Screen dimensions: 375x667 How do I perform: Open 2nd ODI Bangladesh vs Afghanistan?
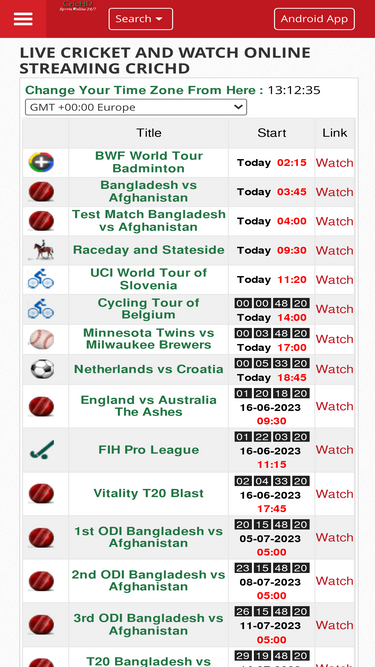pos(148,581)
